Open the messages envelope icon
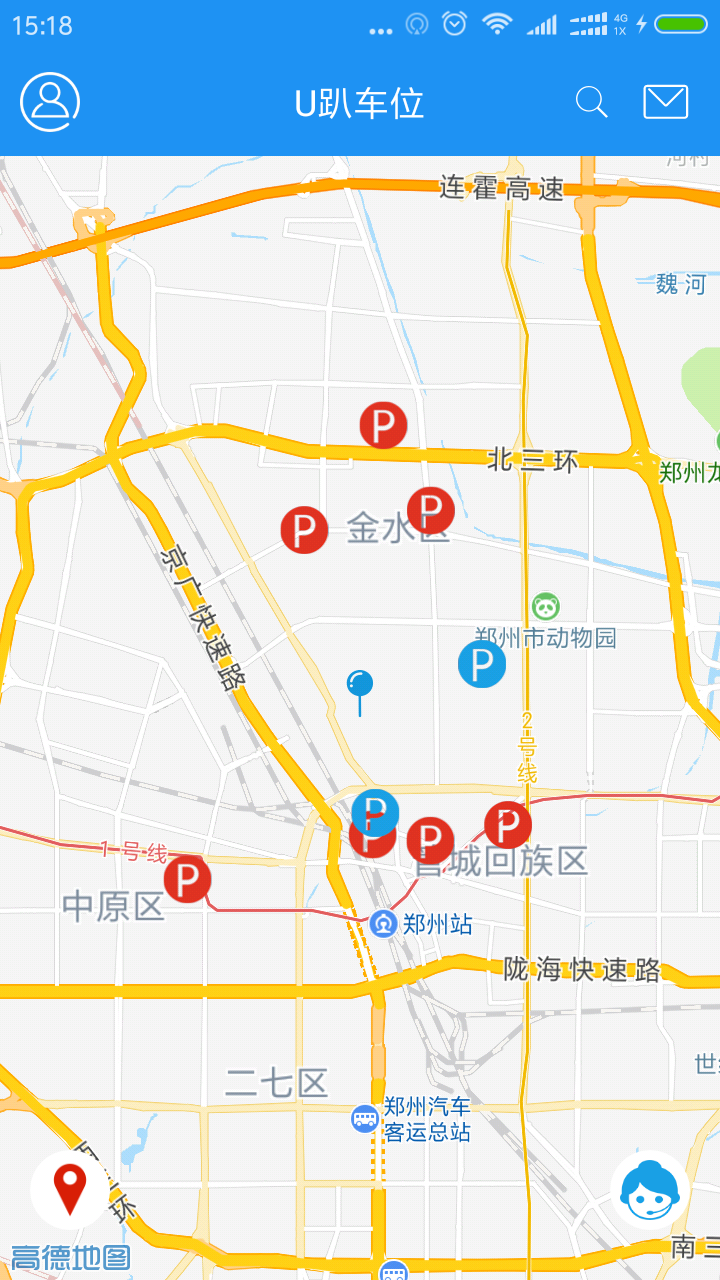 (x=666, y=102)
